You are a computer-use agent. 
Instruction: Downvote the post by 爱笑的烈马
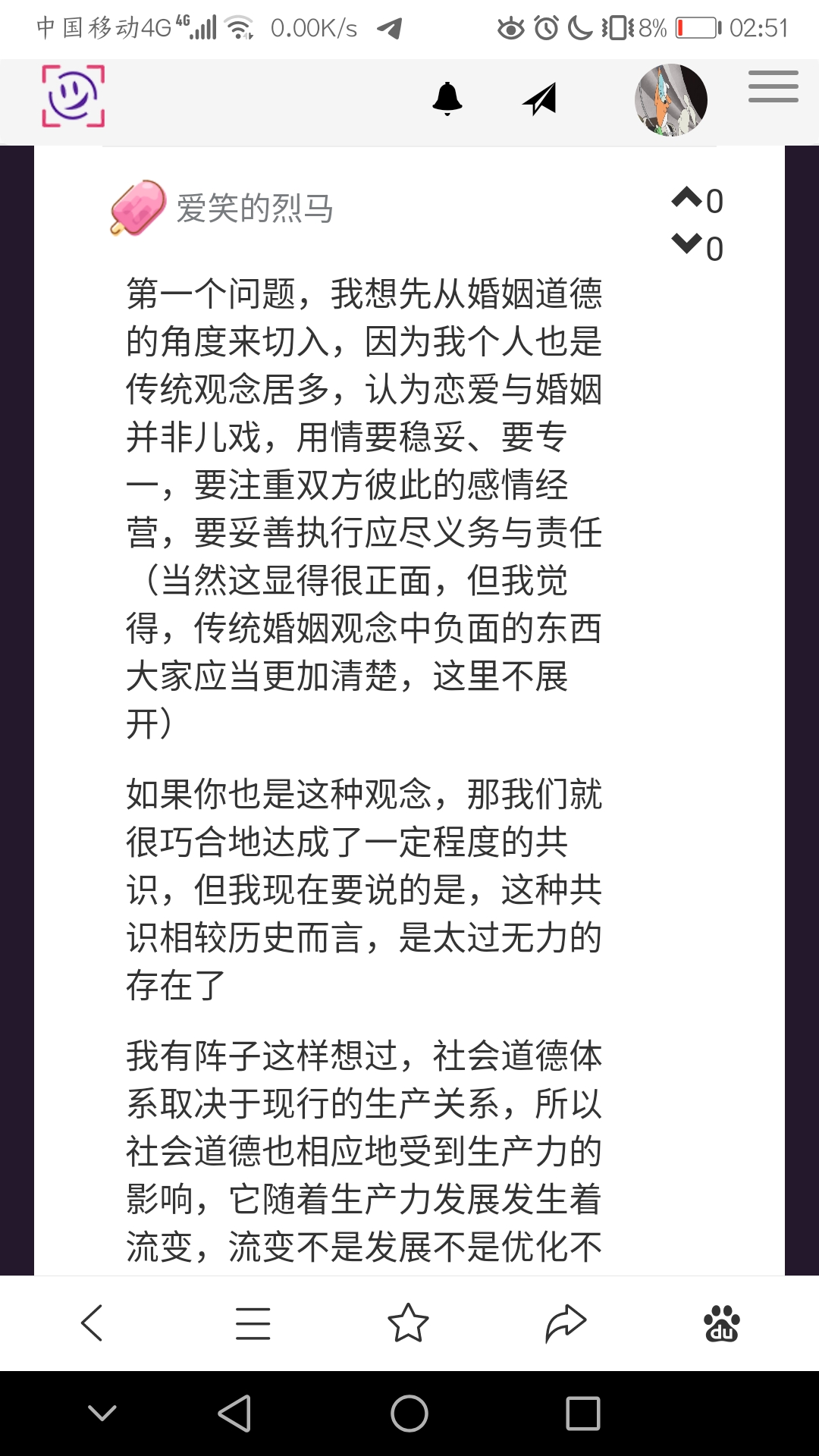[687, 245]
